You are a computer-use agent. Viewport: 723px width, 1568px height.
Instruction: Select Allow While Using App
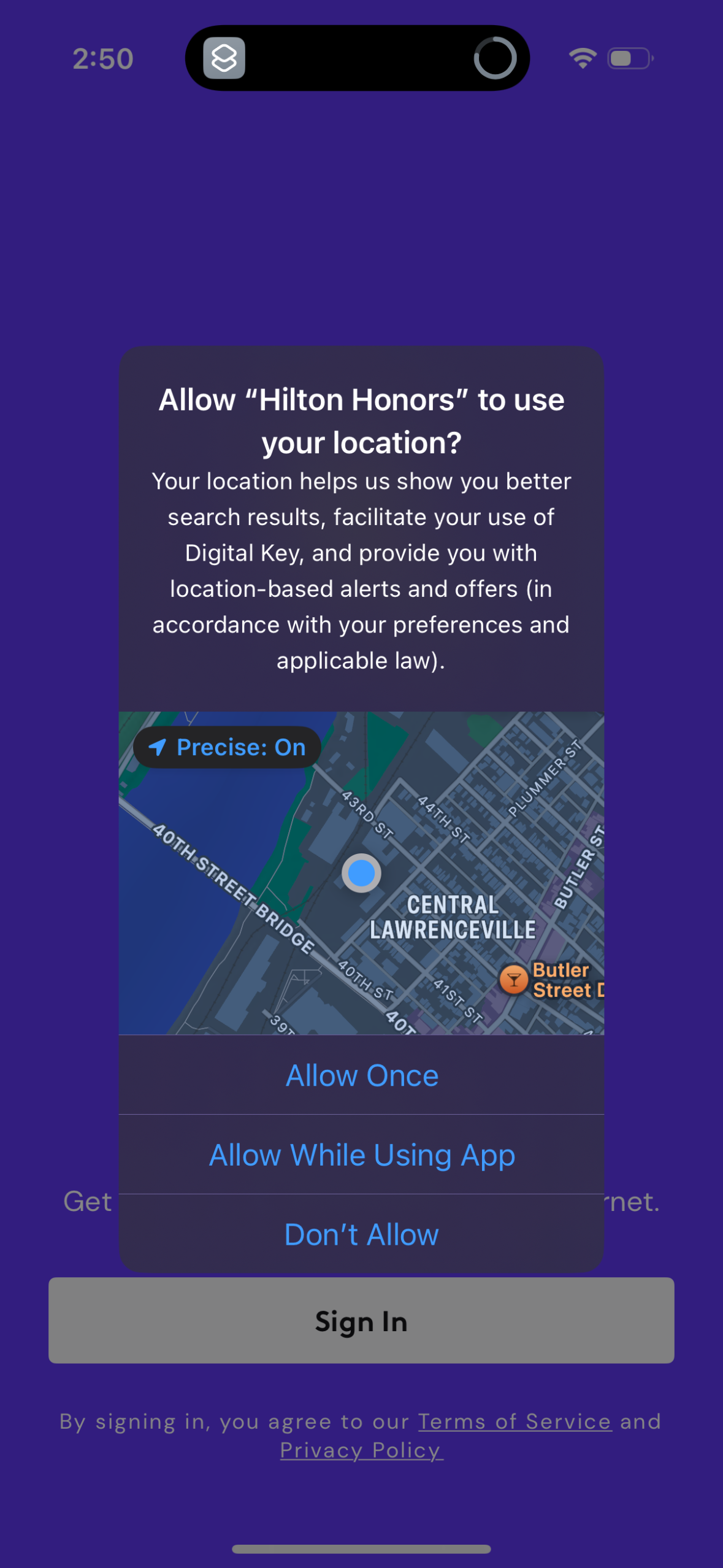coord(362,1155)
